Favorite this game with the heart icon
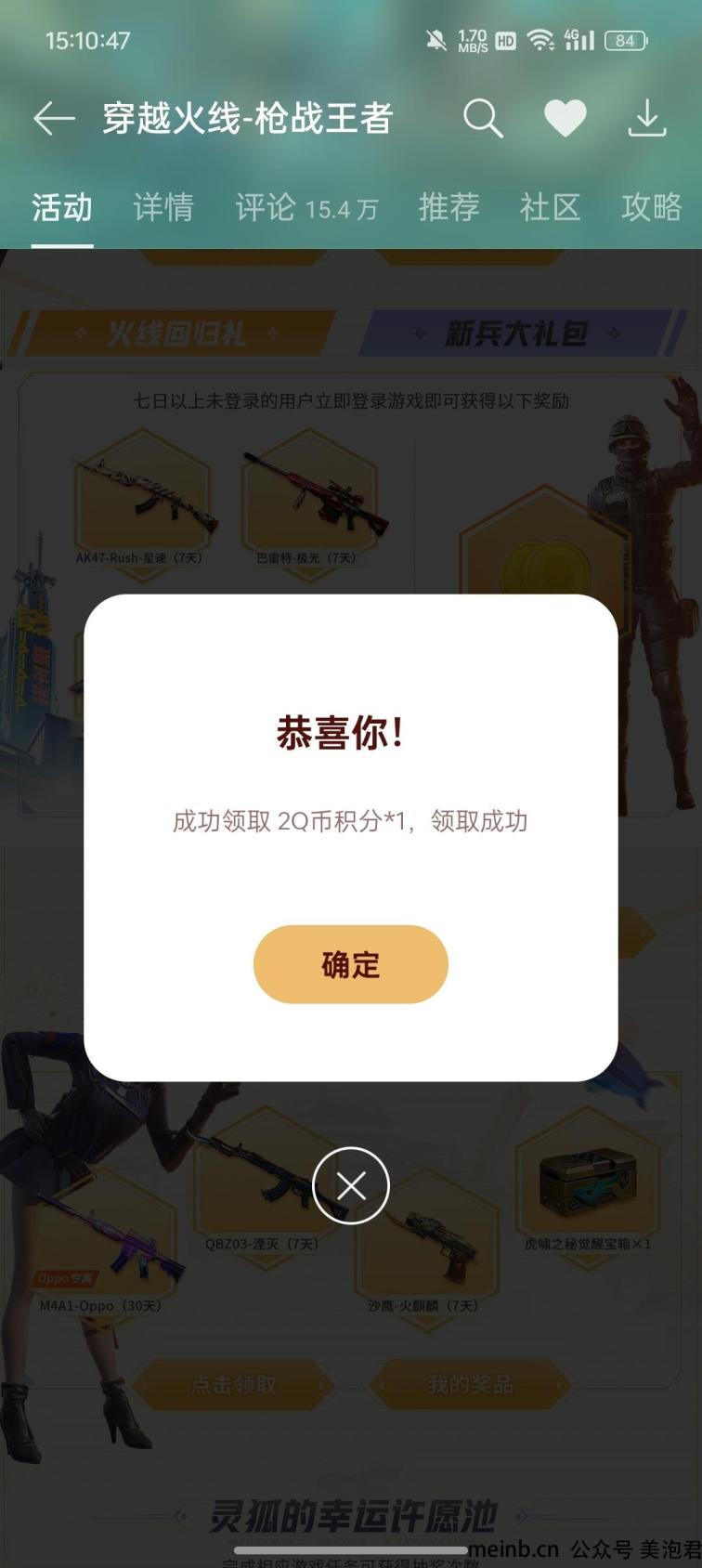This screenshot has width=702, height=1568. point(565,119)
